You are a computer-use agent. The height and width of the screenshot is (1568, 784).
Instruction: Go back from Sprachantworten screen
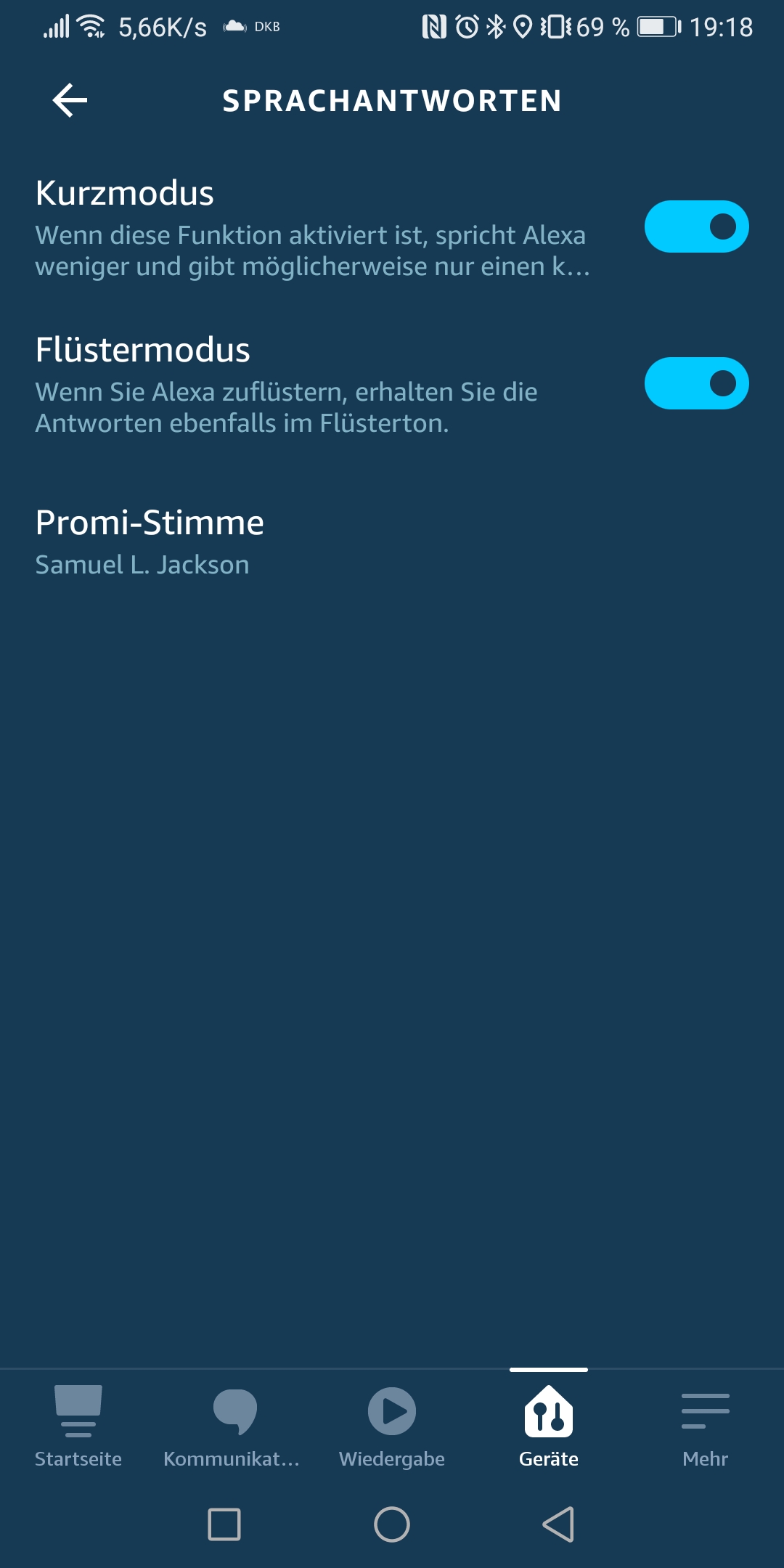click(x=70, y=100)
